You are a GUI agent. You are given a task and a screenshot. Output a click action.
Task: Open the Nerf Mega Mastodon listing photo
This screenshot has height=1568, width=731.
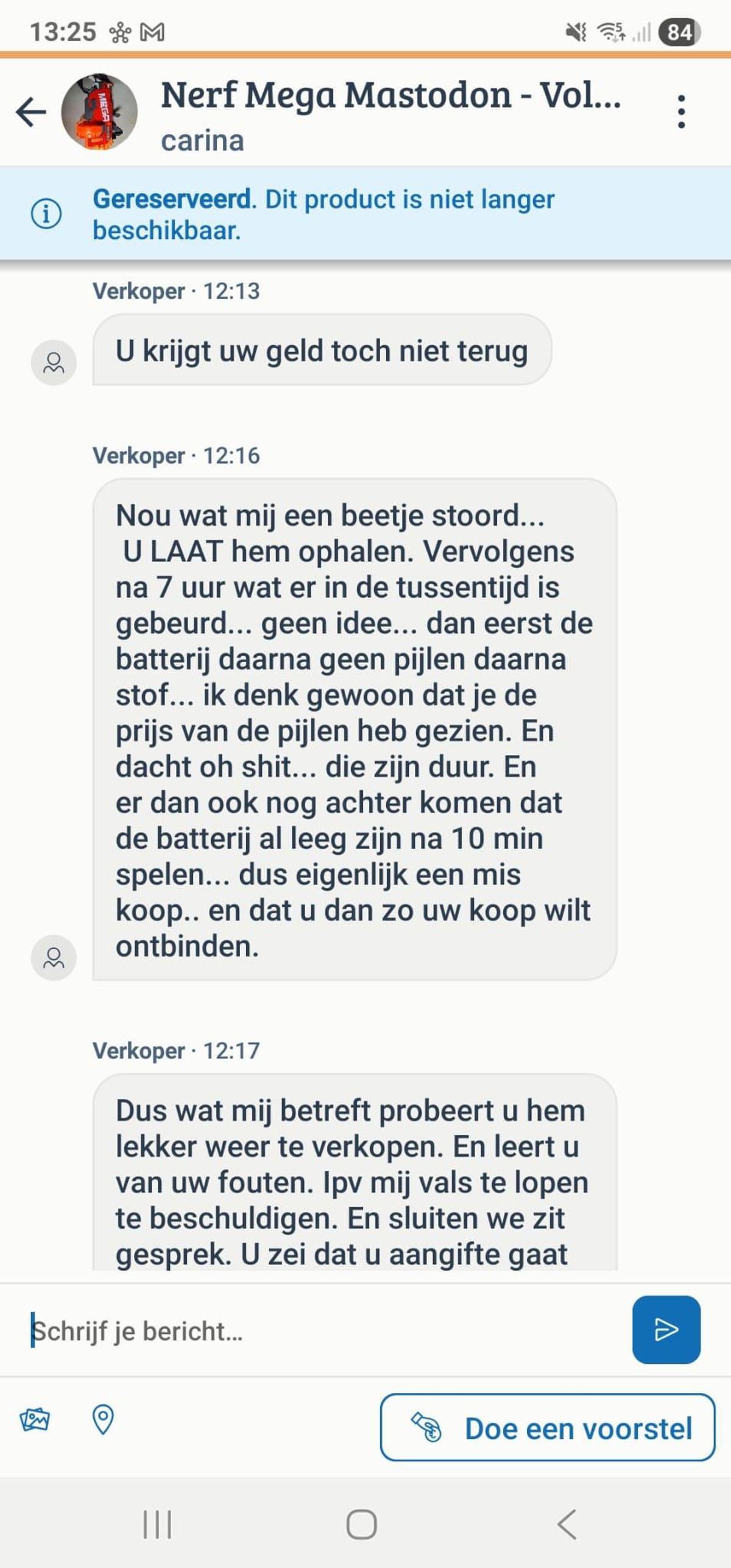tap(99, 112)
